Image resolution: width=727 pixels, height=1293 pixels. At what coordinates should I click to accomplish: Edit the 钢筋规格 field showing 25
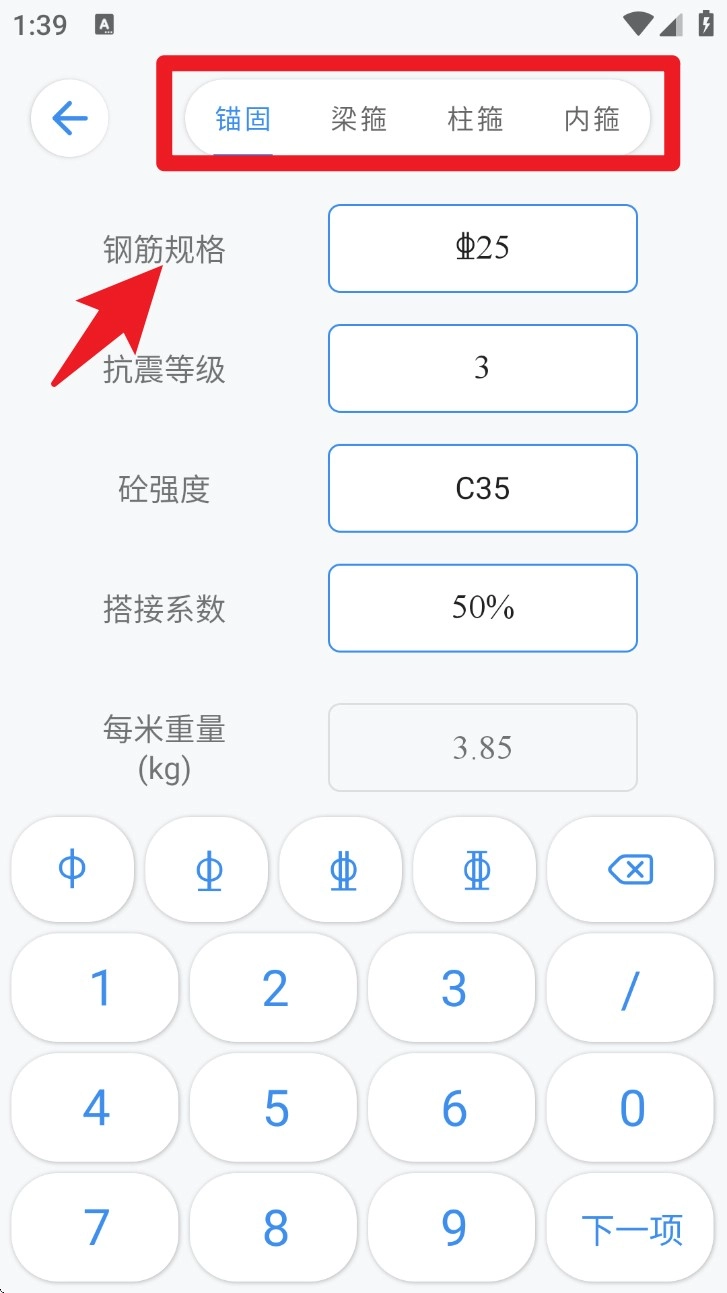tap(482, 248)
